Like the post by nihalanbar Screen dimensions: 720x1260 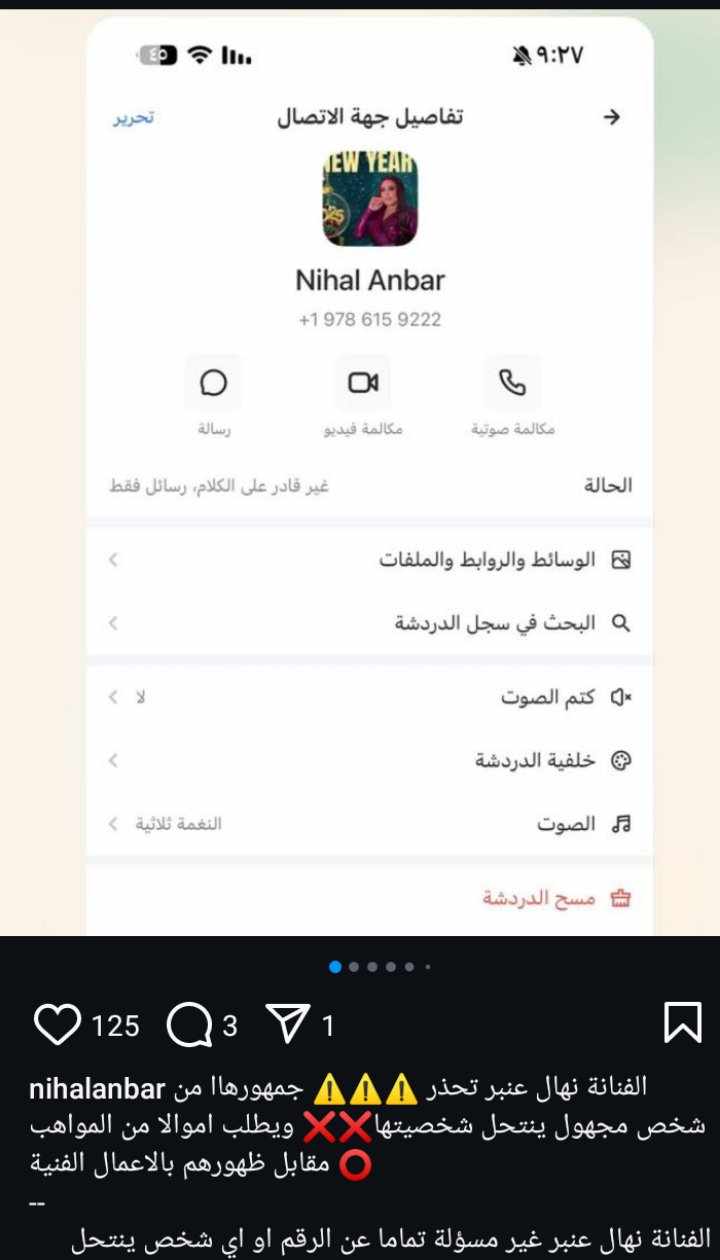click(57, 1025)
